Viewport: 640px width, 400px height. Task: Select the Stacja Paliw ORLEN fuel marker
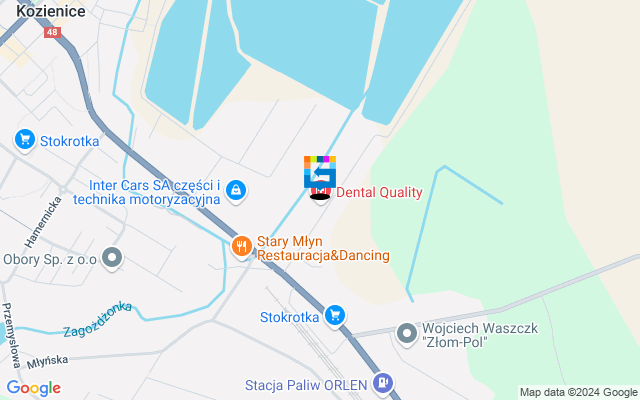pyautogui.click(x=382, y=384)
